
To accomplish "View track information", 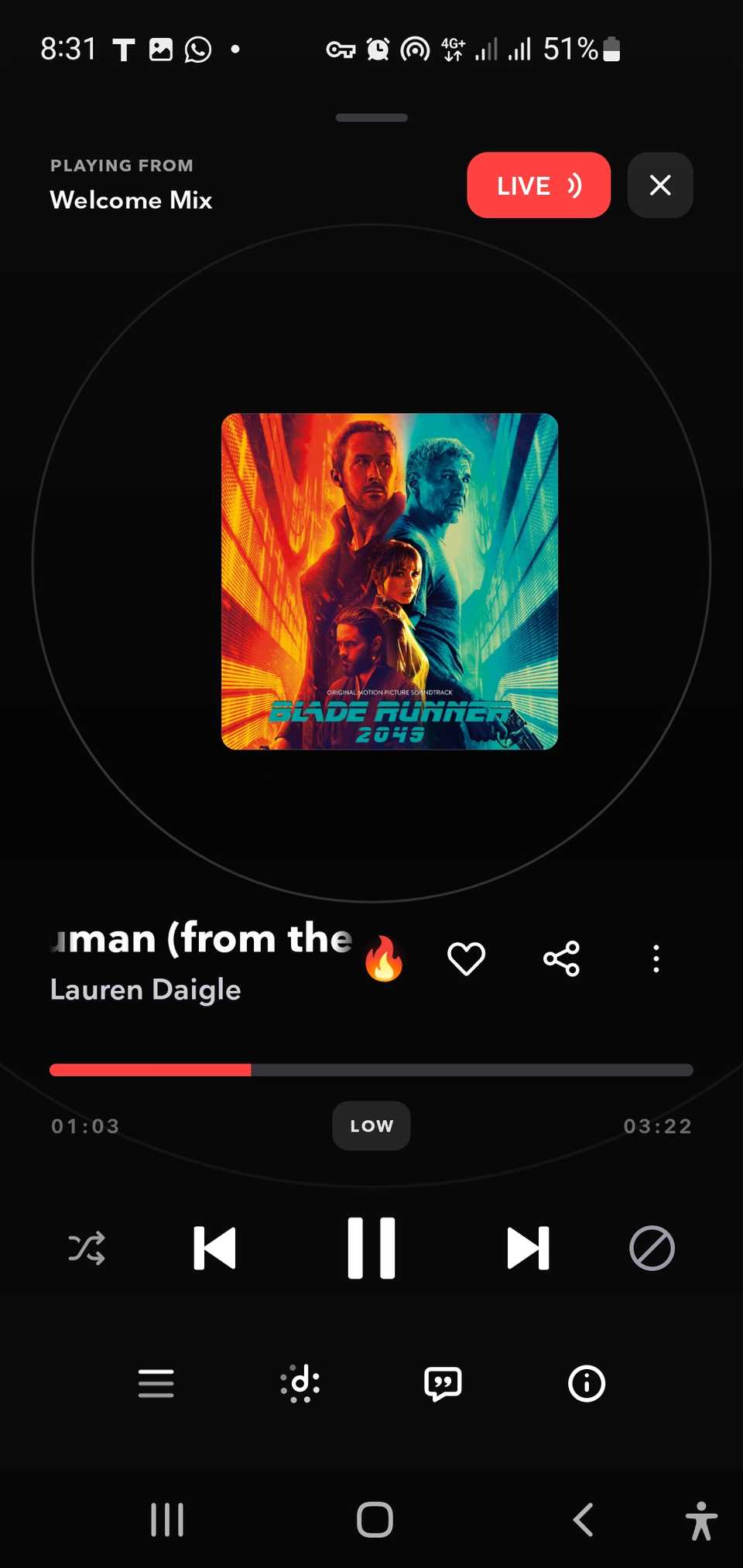I will [585, 1384].
